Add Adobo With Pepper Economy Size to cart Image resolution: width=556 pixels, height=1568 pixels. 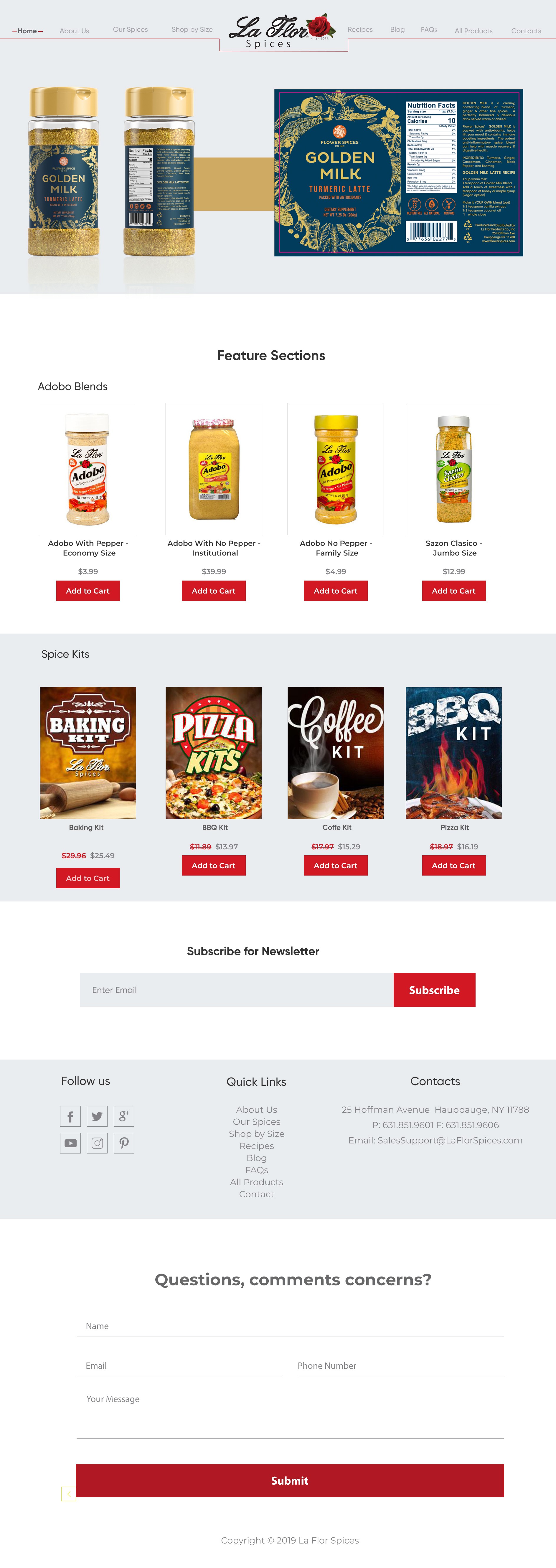pos(88,591)
